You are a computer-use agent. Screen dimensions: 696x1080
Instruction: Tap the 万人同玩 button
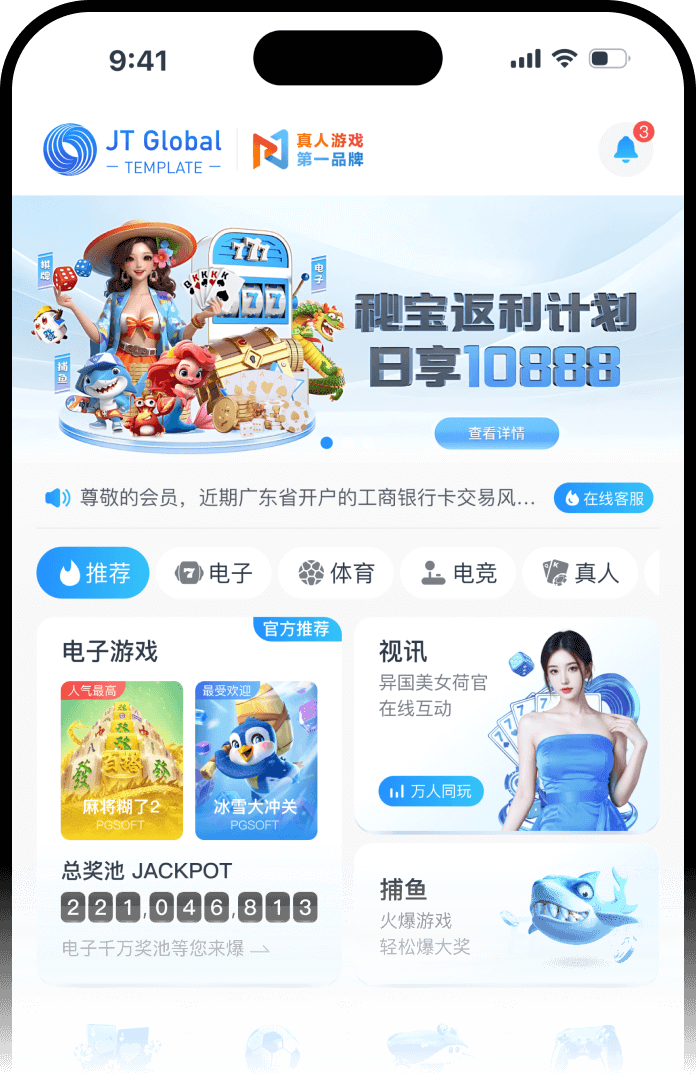pos(431,791)
